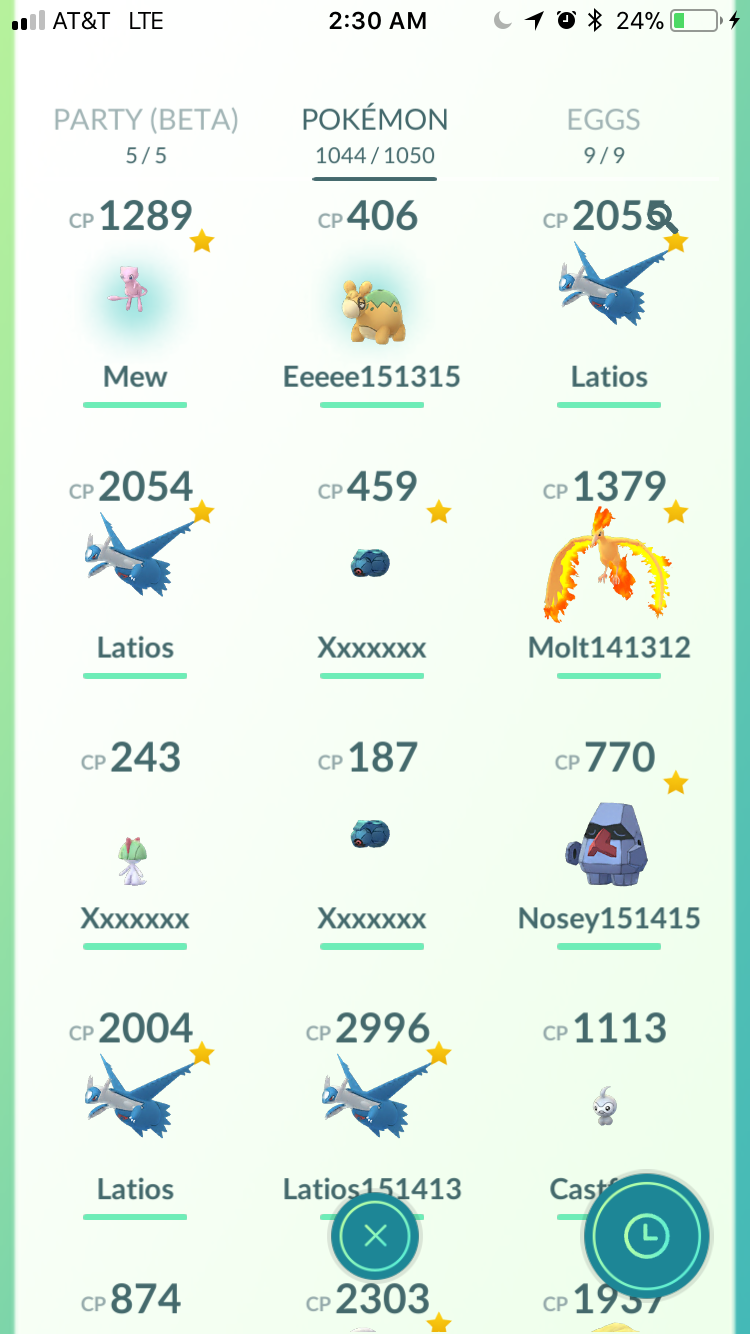
Task: Open the Latios with CP 2054
Action: point(136,573)
